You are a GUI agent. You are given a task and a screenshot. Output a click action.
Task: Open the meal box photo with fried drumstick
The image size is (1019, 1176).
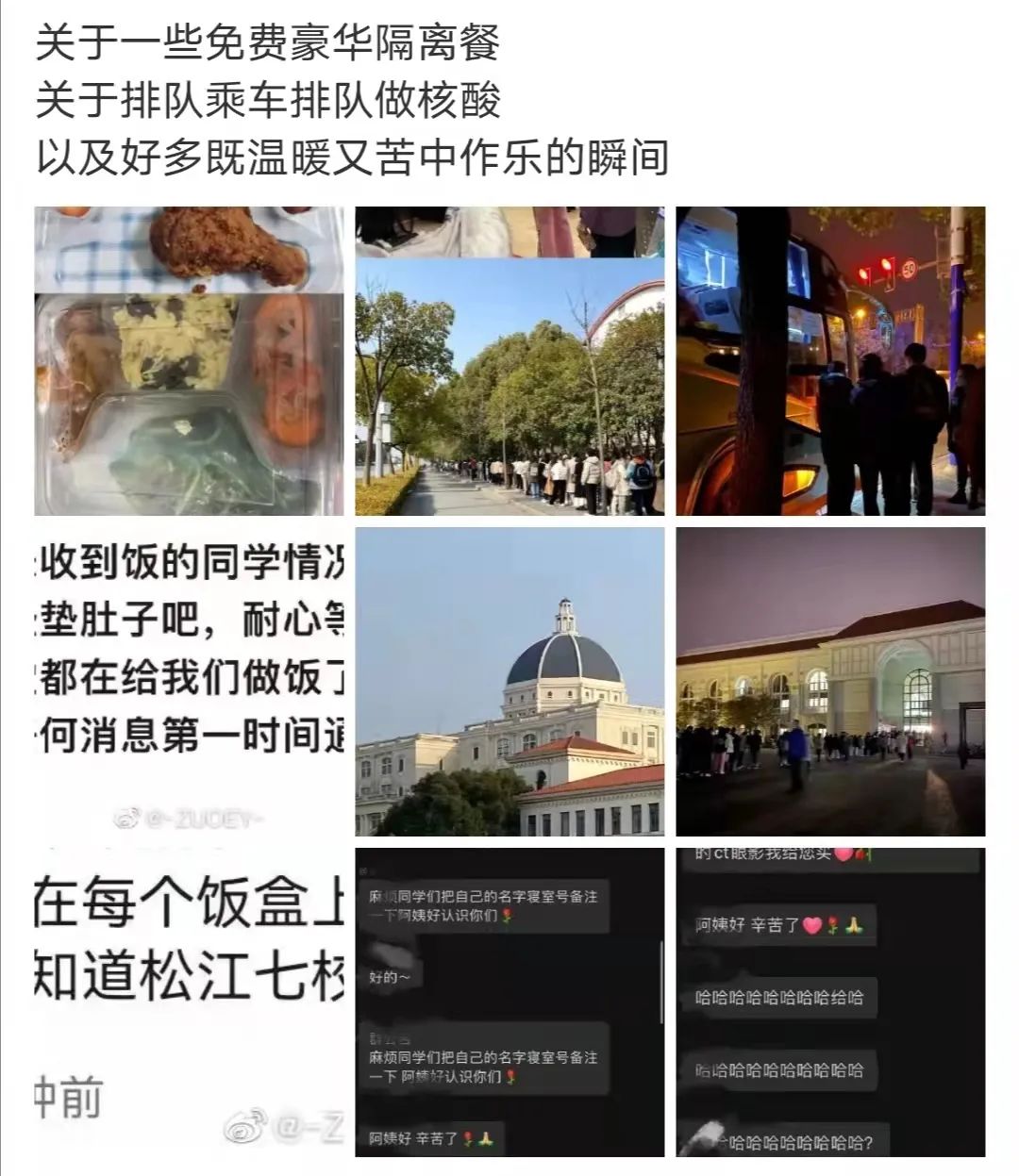[189, 361]
